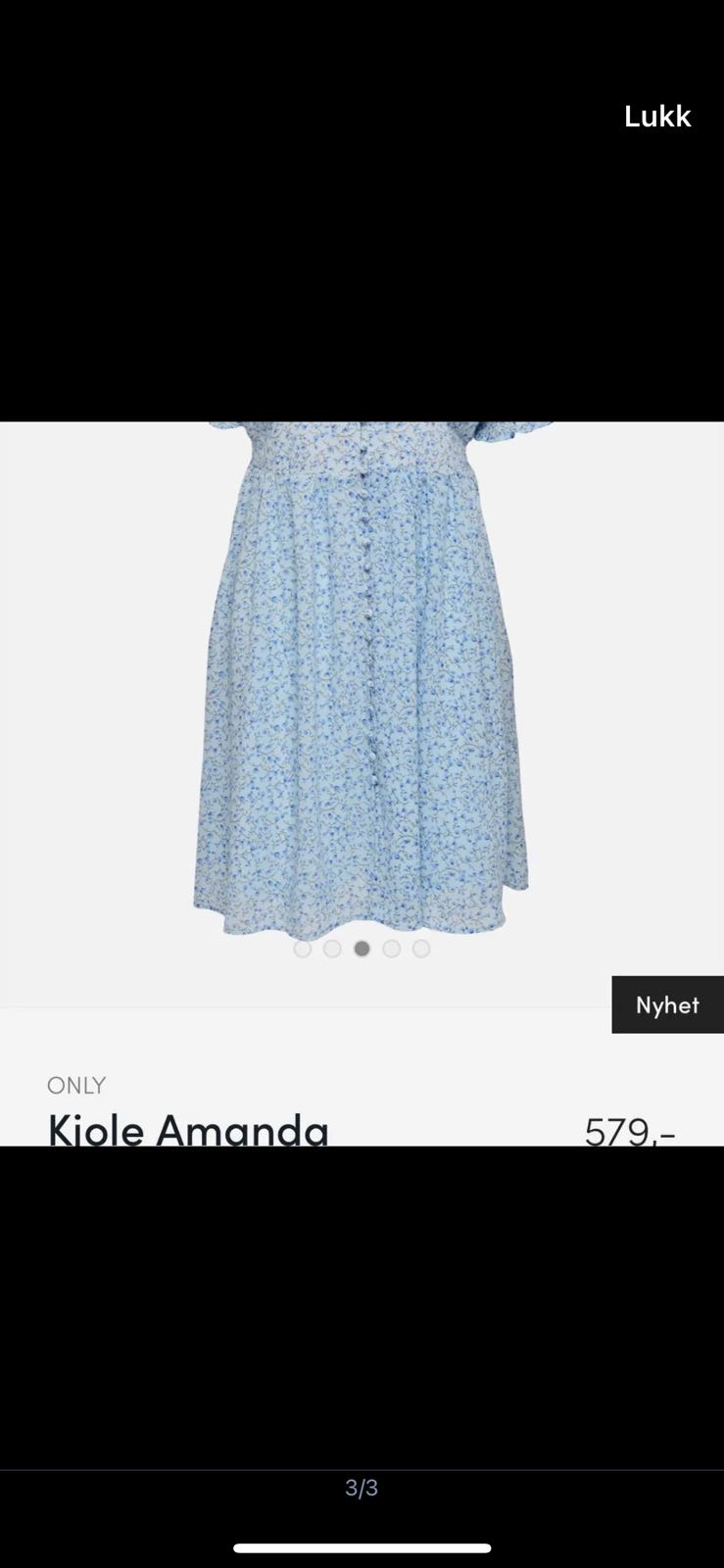Close the image viewer with Lukk
The width and height of the screenshot is (724, 1568).
click(657, 117)
